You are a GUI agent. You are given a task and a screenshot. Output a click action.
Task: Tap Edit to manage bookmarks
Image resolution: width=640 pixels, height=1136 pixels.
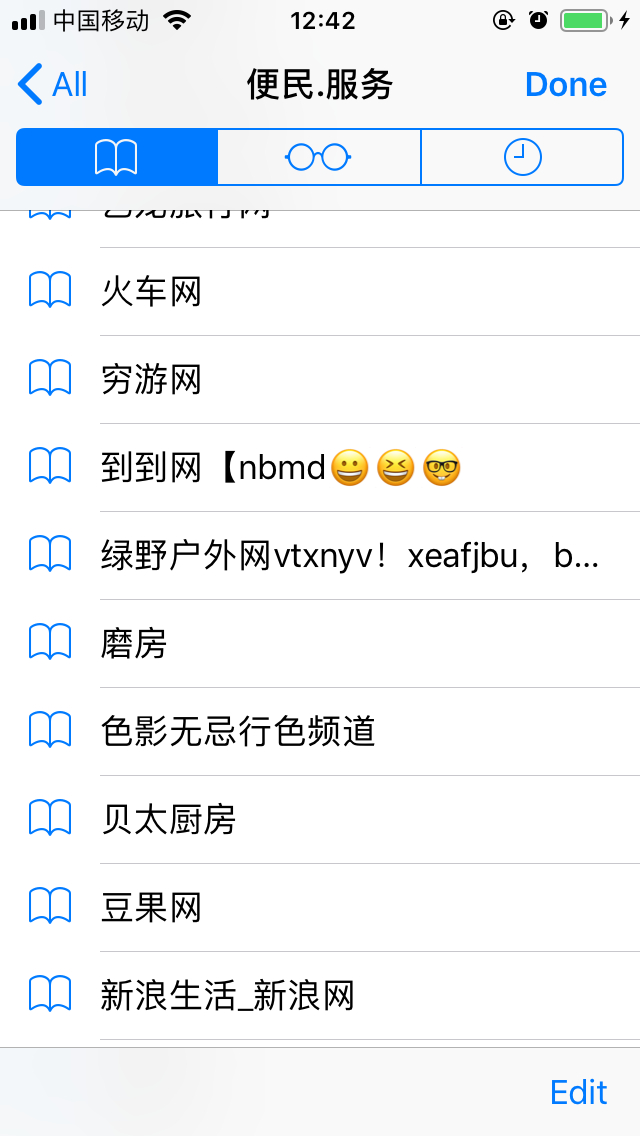pyautogui.click(x=578, y=1092)
